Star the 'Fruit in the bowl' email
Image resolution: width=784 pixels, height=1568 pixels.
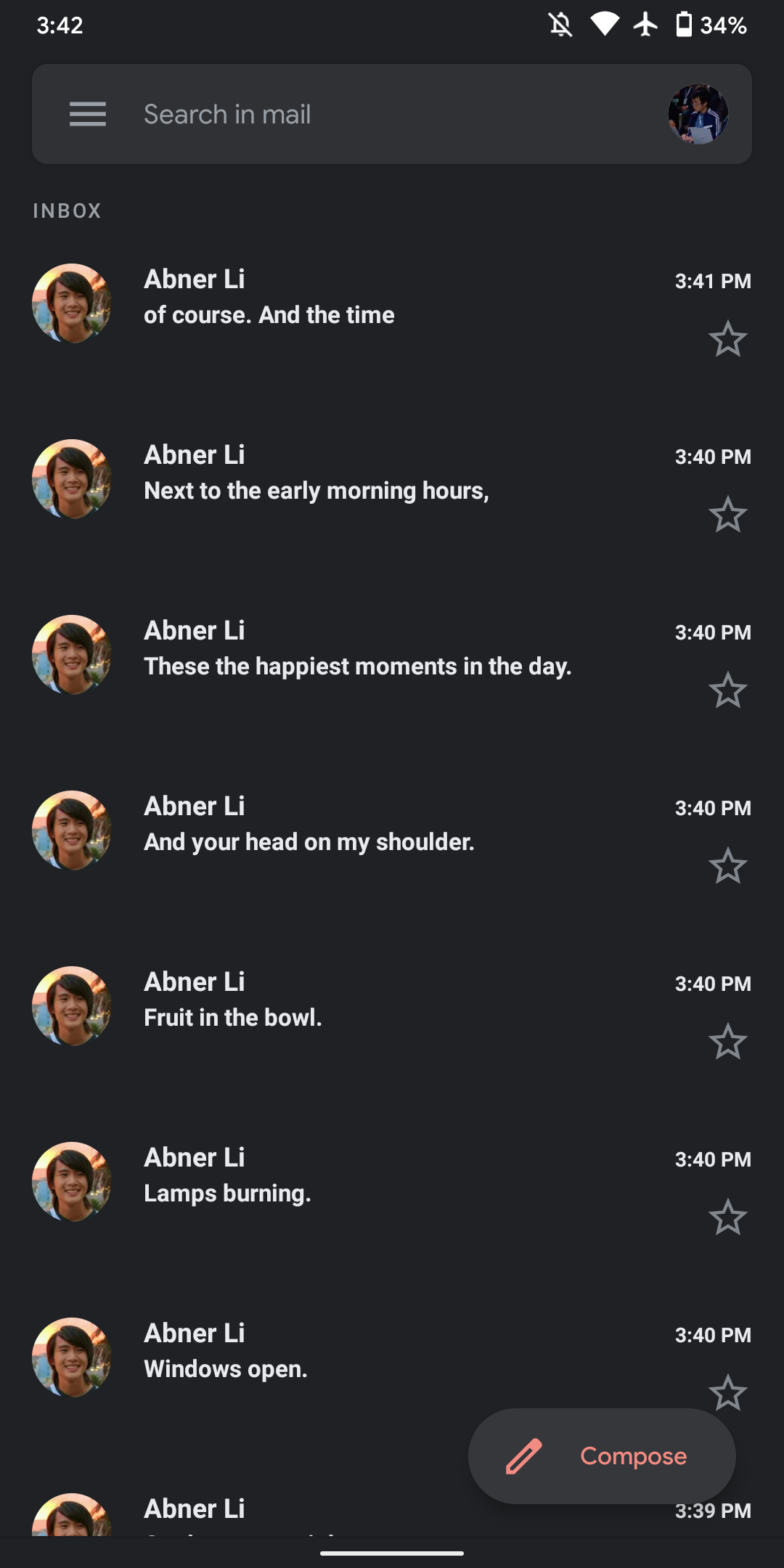click(727, 1042)
